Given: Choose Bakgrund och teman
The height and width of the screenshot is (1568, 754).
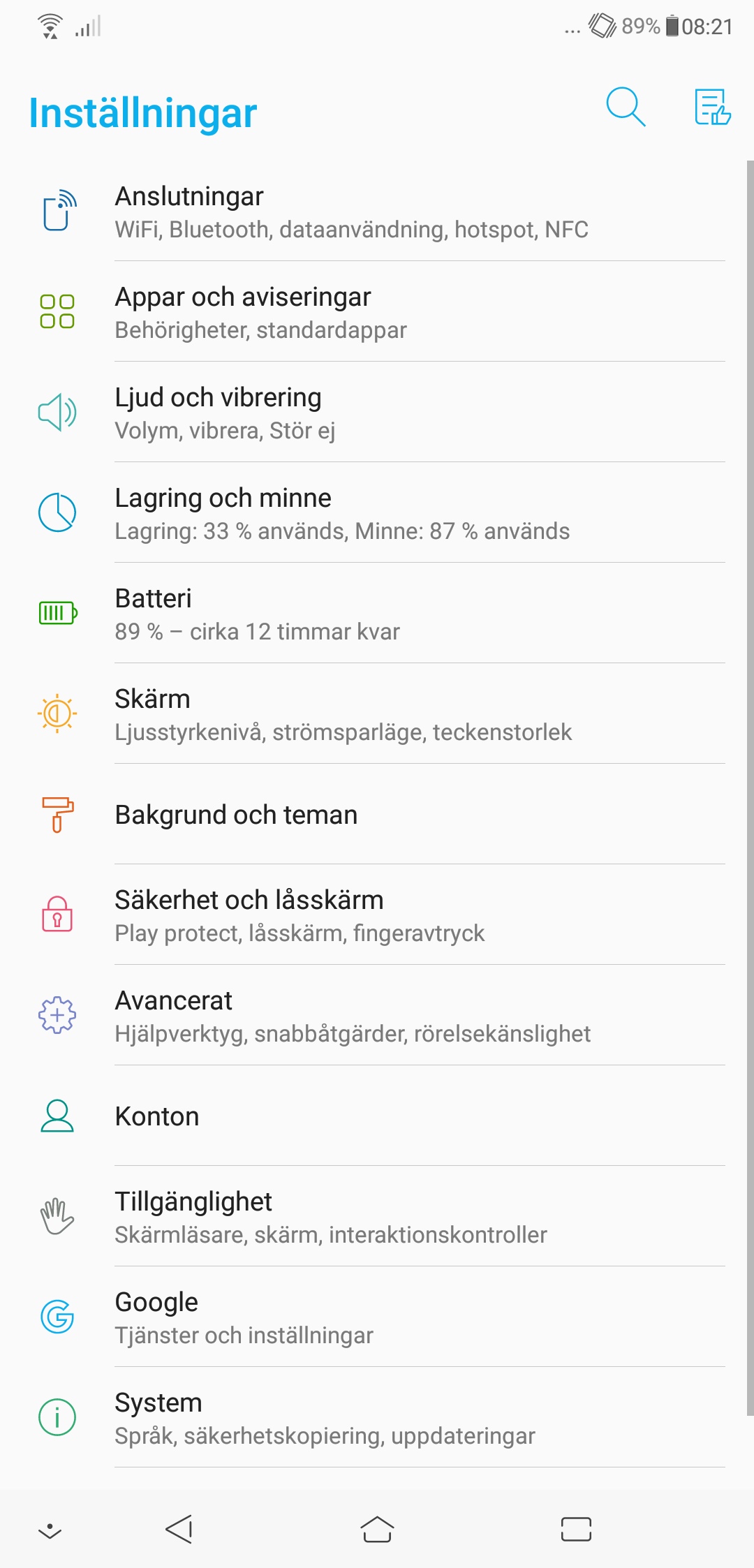Looking at the screenshot, I should (x=377, y=815).
